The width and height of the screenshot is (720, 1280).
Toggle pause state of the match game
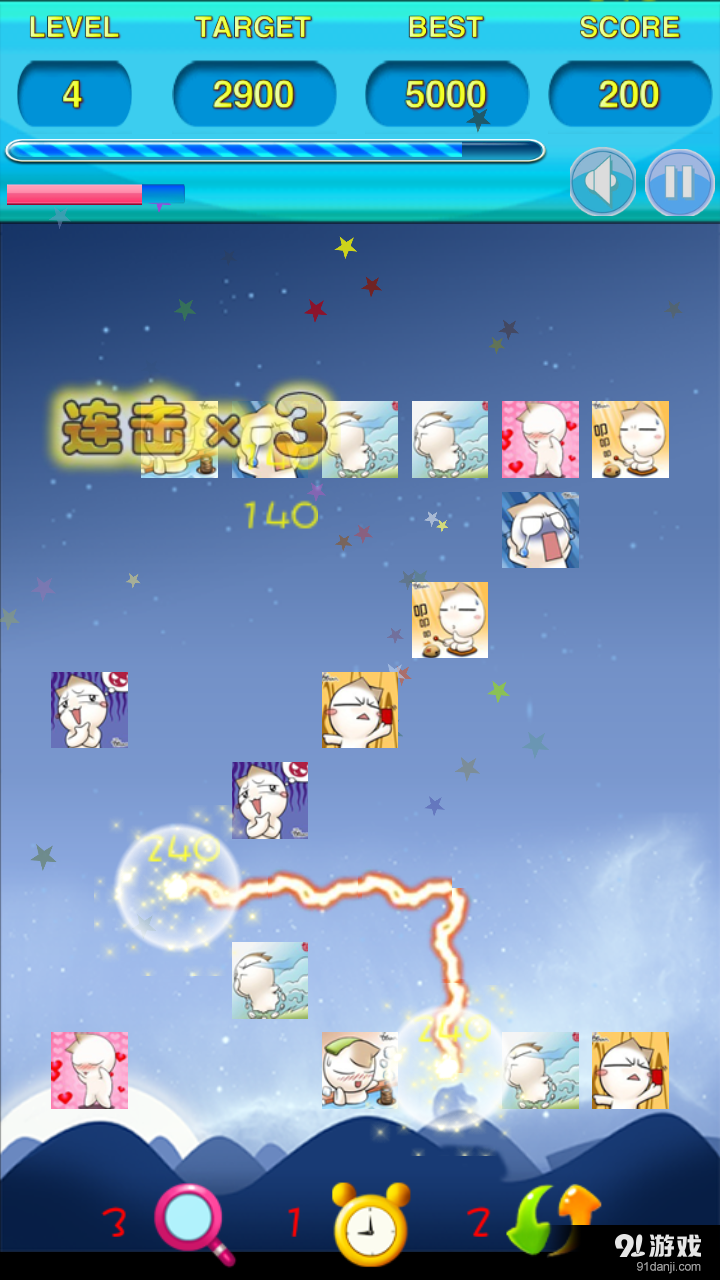[x=678, y=183]
